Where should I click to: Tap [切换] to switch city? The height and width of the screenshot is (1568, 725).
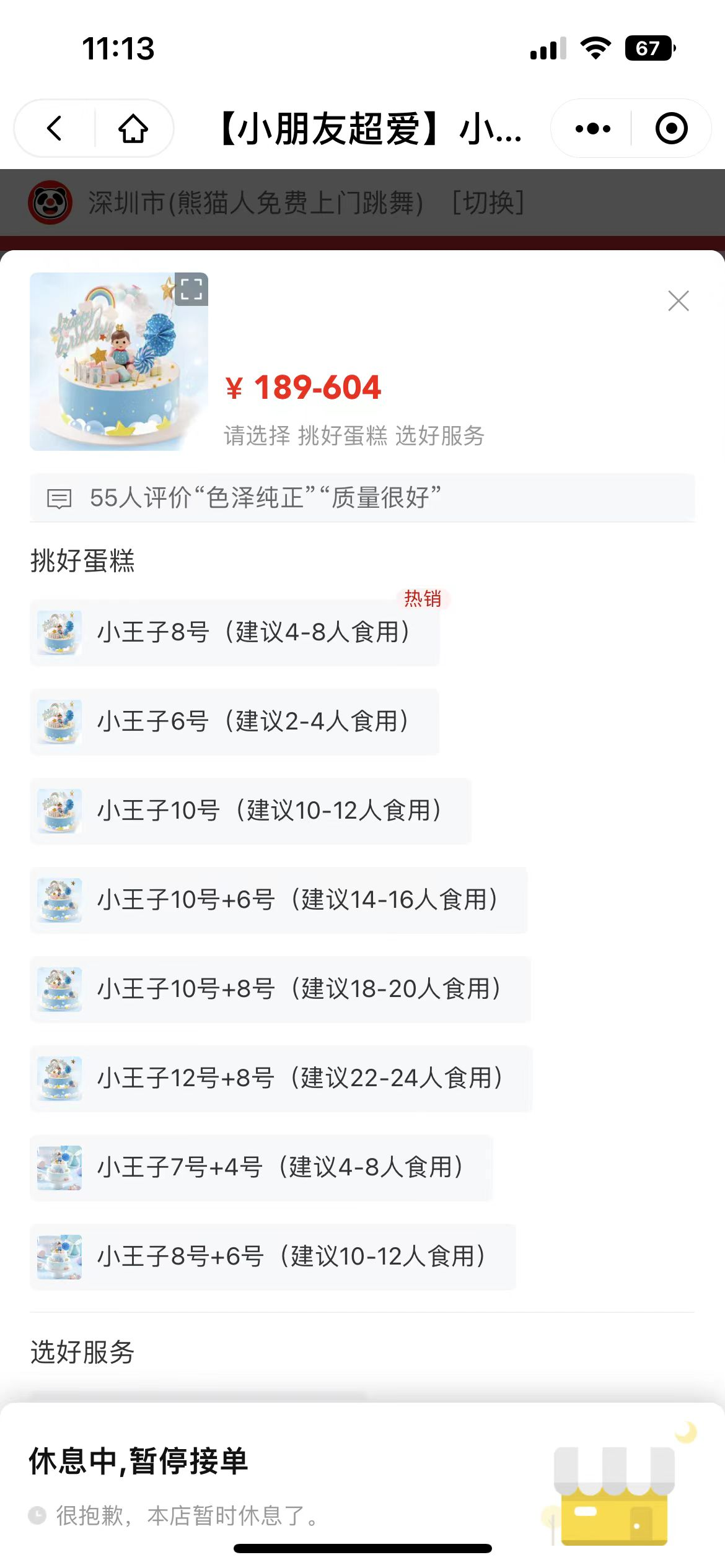pyautogui.click(x=488, y=202)
